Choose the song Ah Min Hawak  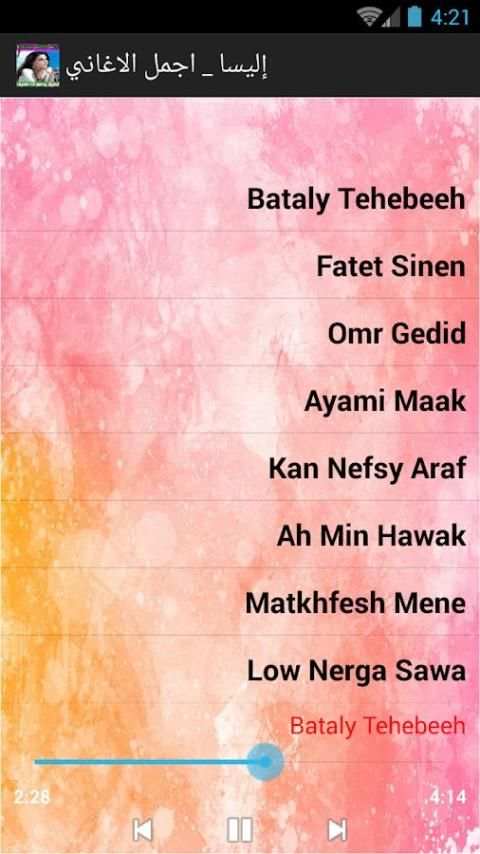pos(240,535)
